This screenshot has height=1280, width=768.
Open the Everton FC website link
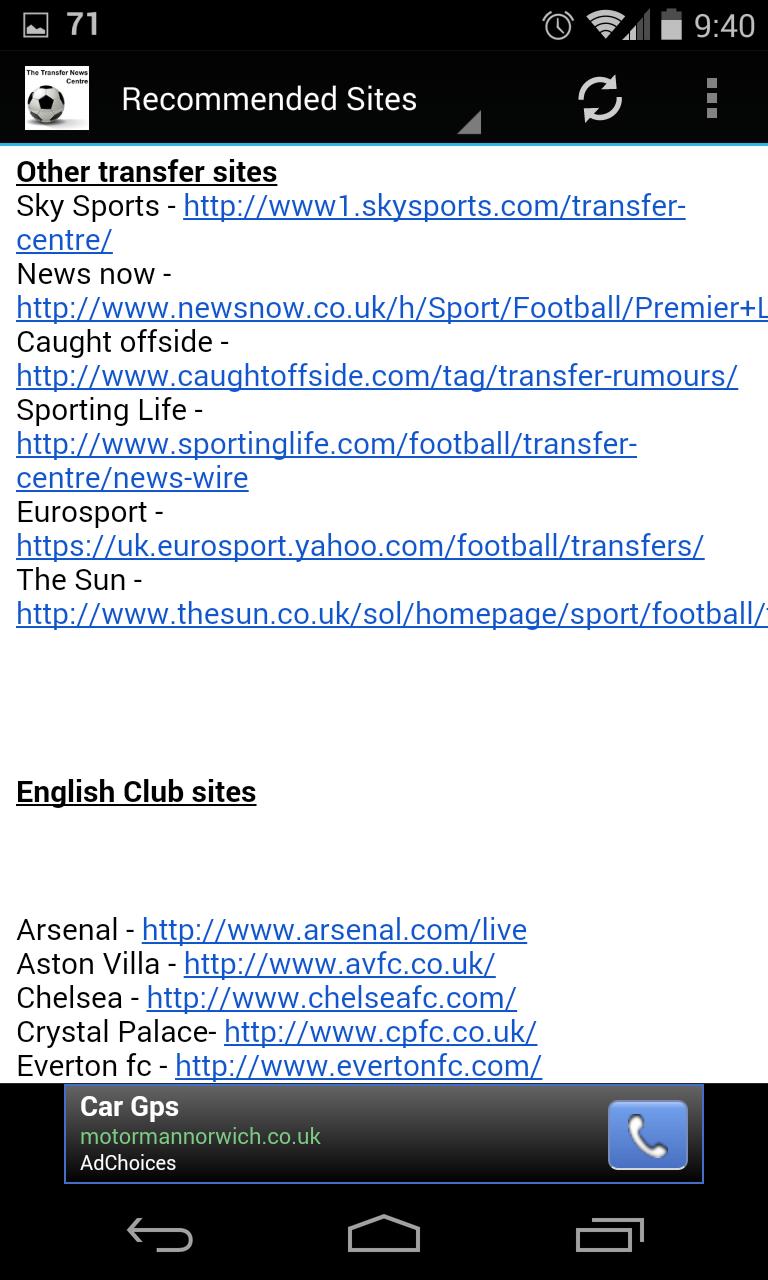point(357,1065)
